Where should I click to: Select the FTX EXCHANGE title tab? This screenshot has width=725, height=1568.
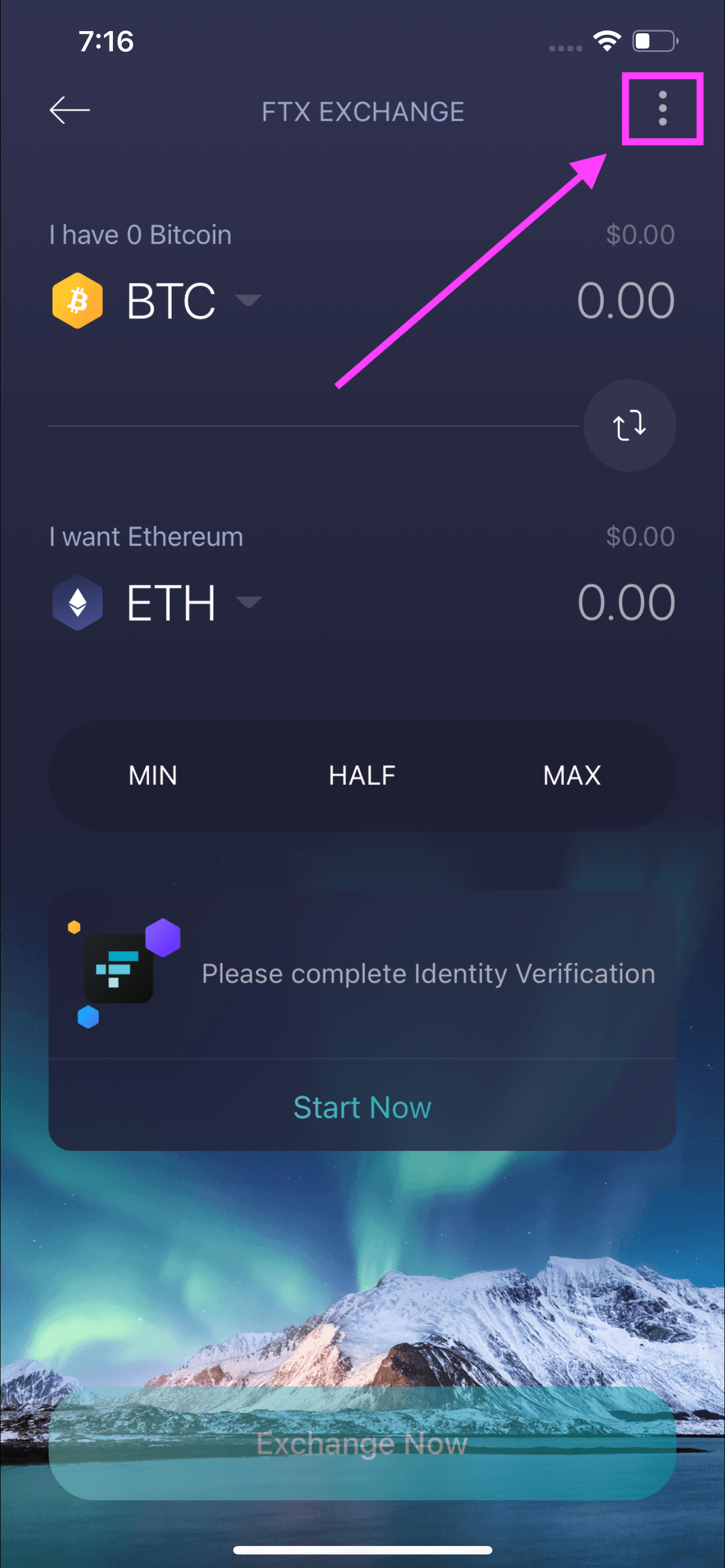pyautogui.click(x=363, y=111)
